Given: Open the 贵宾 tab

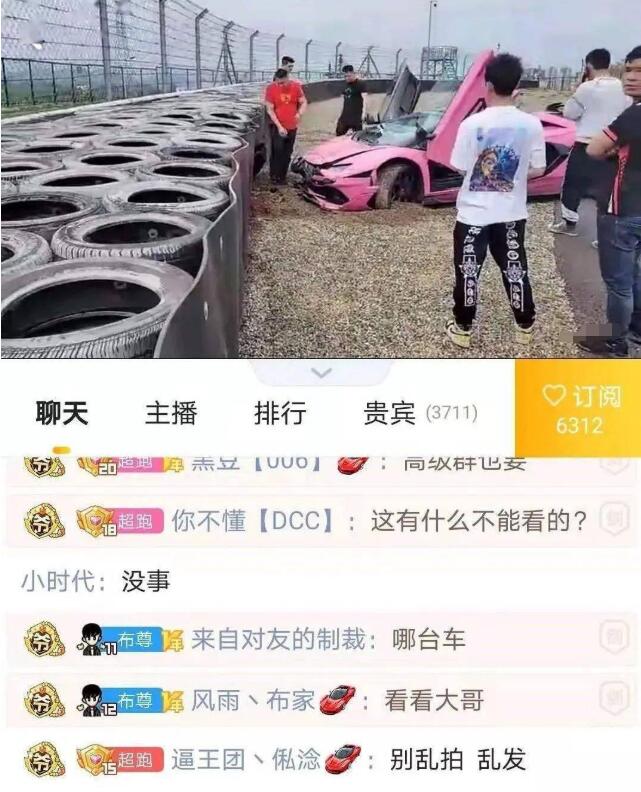Looking at the screenshot, I should (x=420, y=412).
